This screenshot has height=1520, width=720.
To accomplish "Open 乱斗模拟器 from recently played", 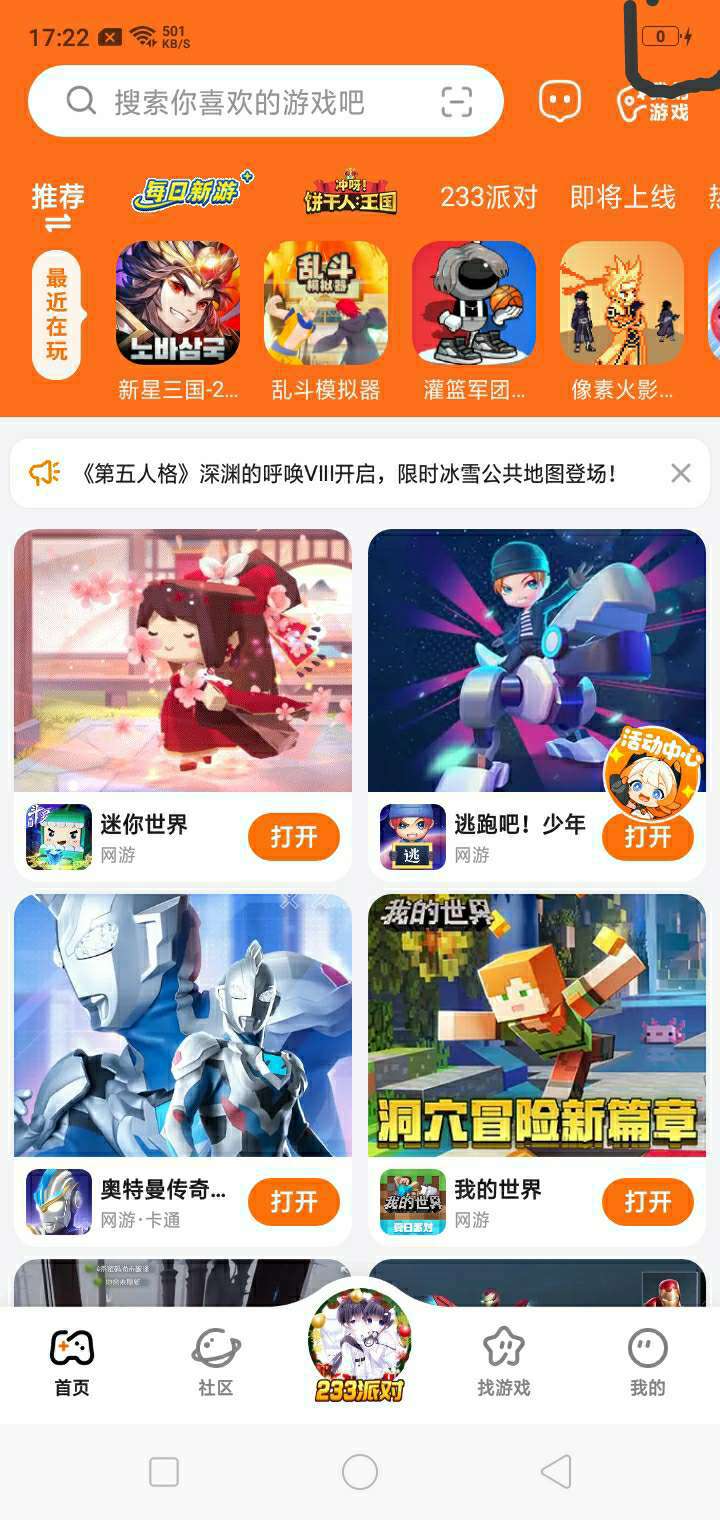I will point(326,303).
